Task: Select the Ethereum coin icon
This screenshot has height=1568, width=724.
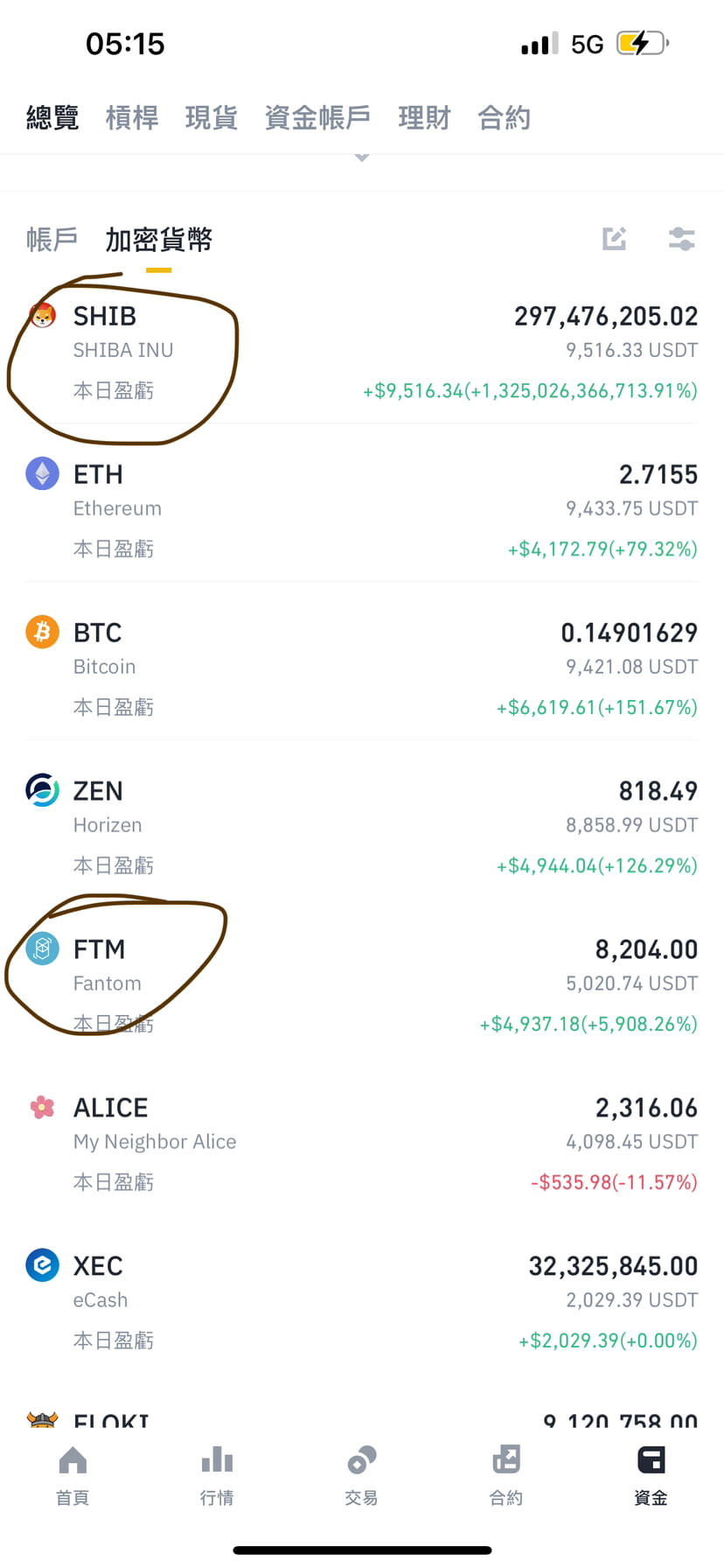Action: click(42, 474)
